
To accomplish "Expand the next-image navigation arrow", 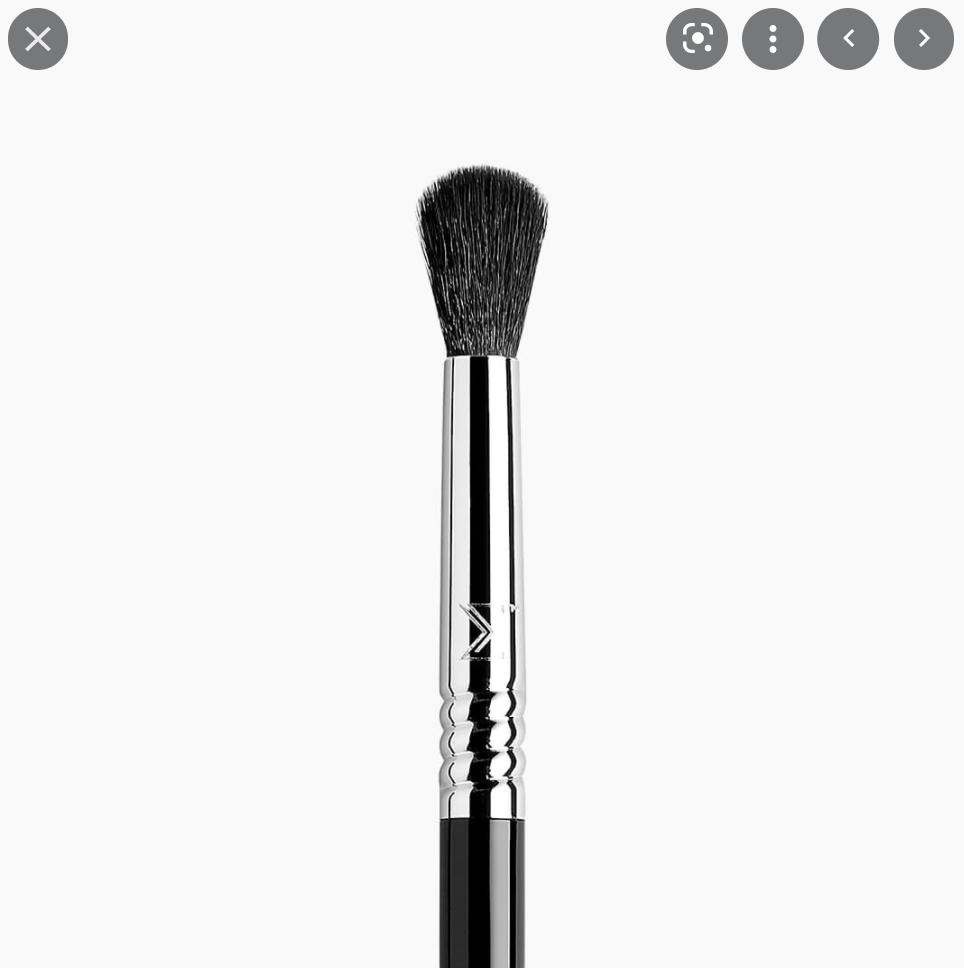I will (923, 38).
